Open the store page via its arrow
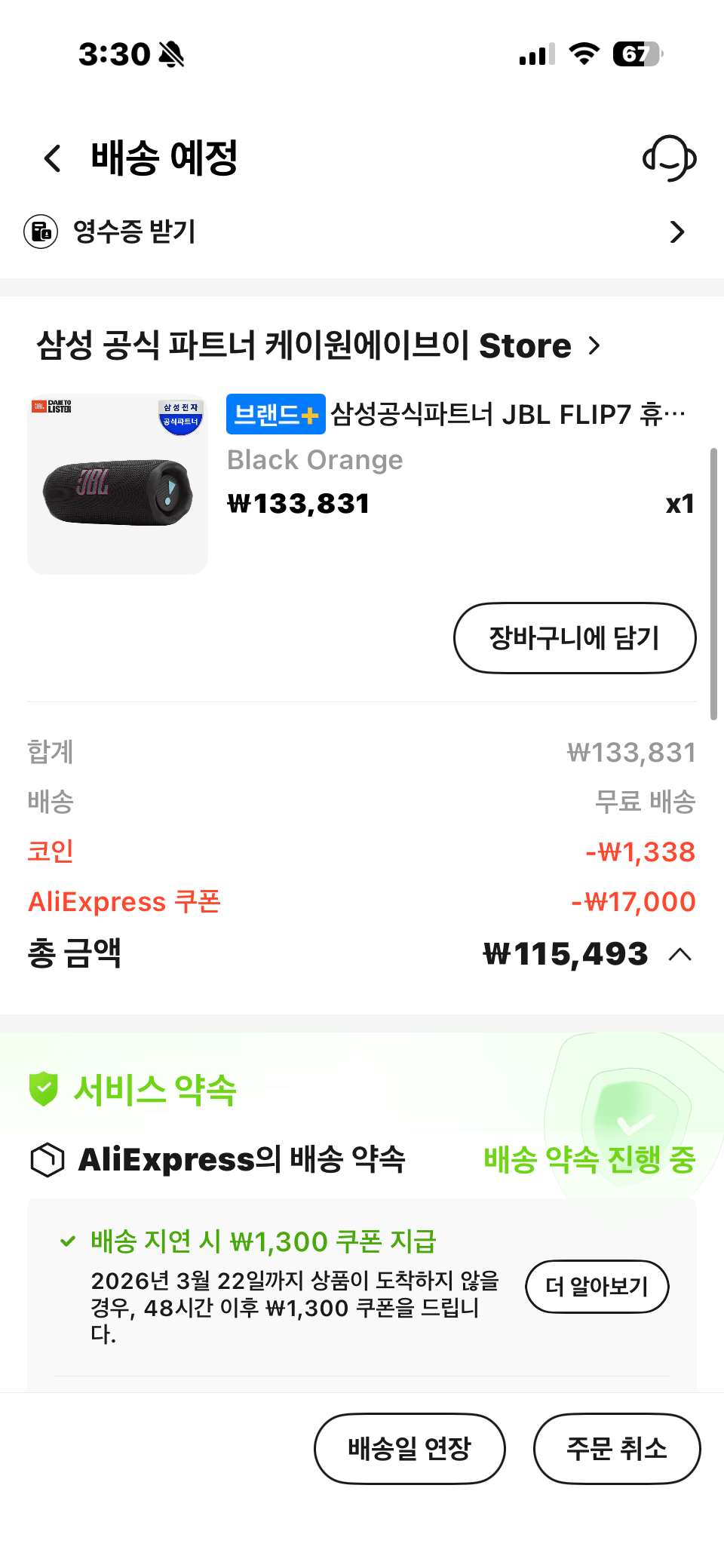This screenshot has width=724, height=1568. (x=594, y=346)
